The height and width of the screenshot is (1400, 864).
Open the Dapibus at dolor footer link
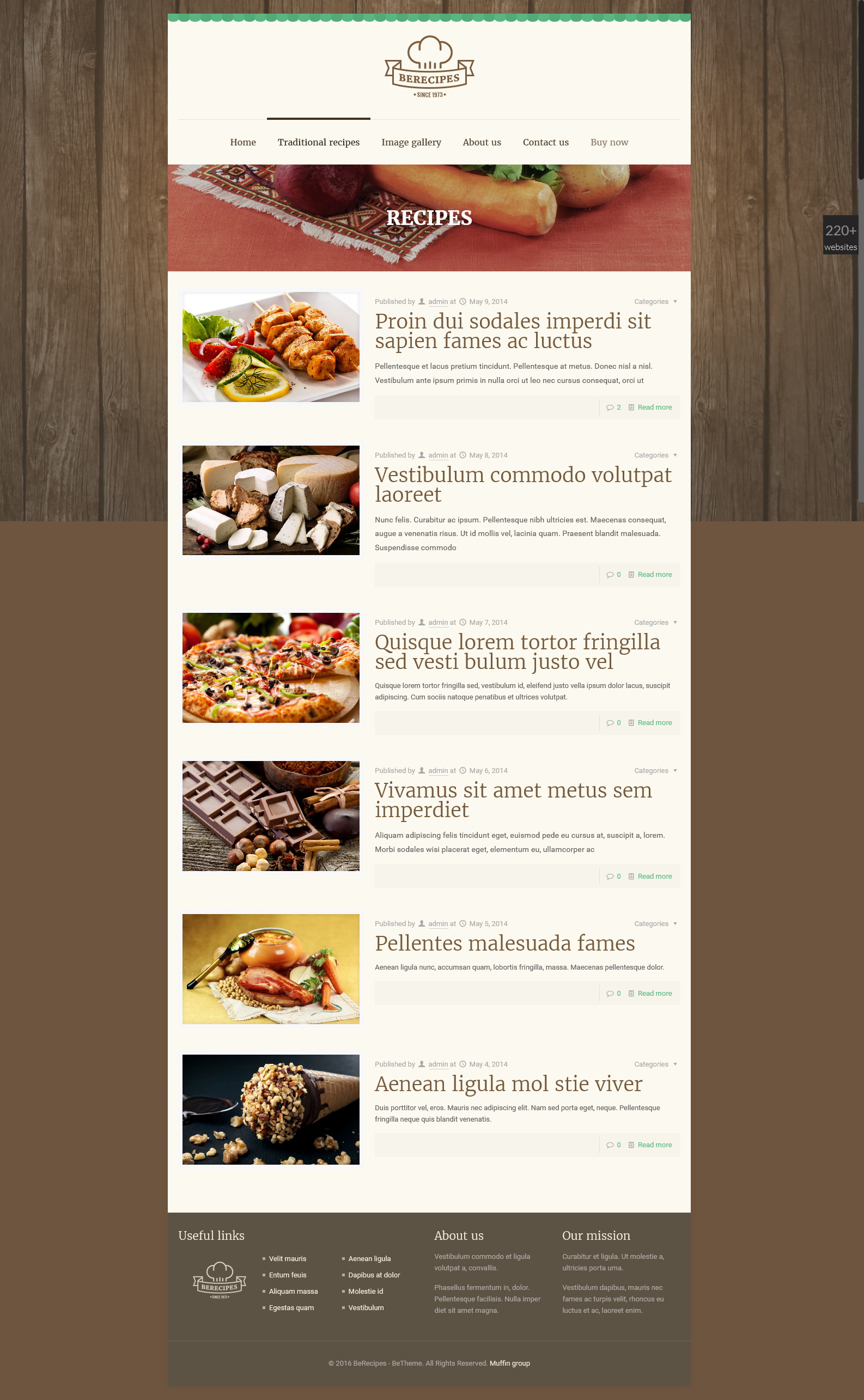pos(374,1275)
